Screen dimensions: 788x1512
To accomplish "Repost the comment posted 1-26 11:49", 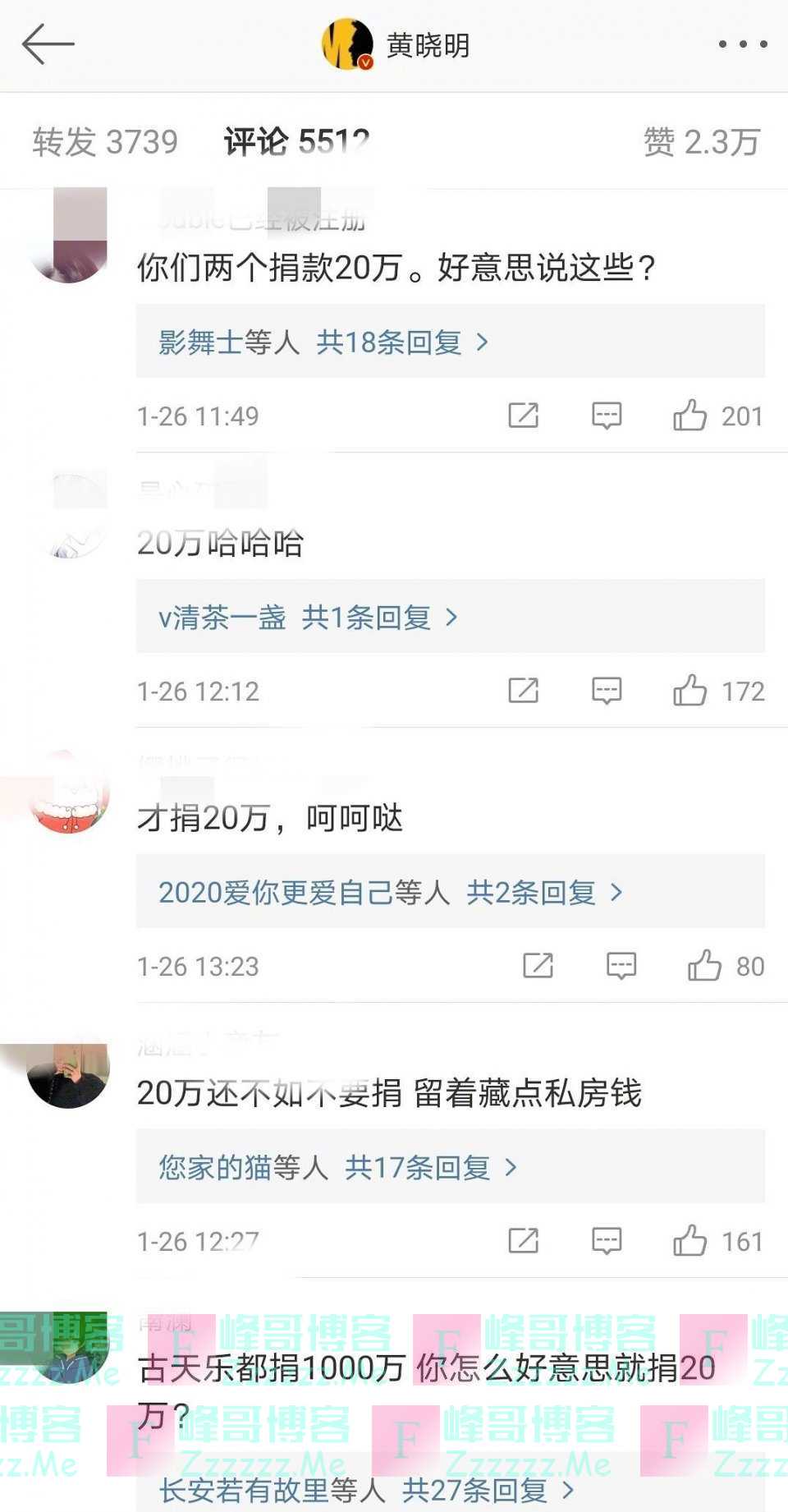I will click(x=523, y=416).
